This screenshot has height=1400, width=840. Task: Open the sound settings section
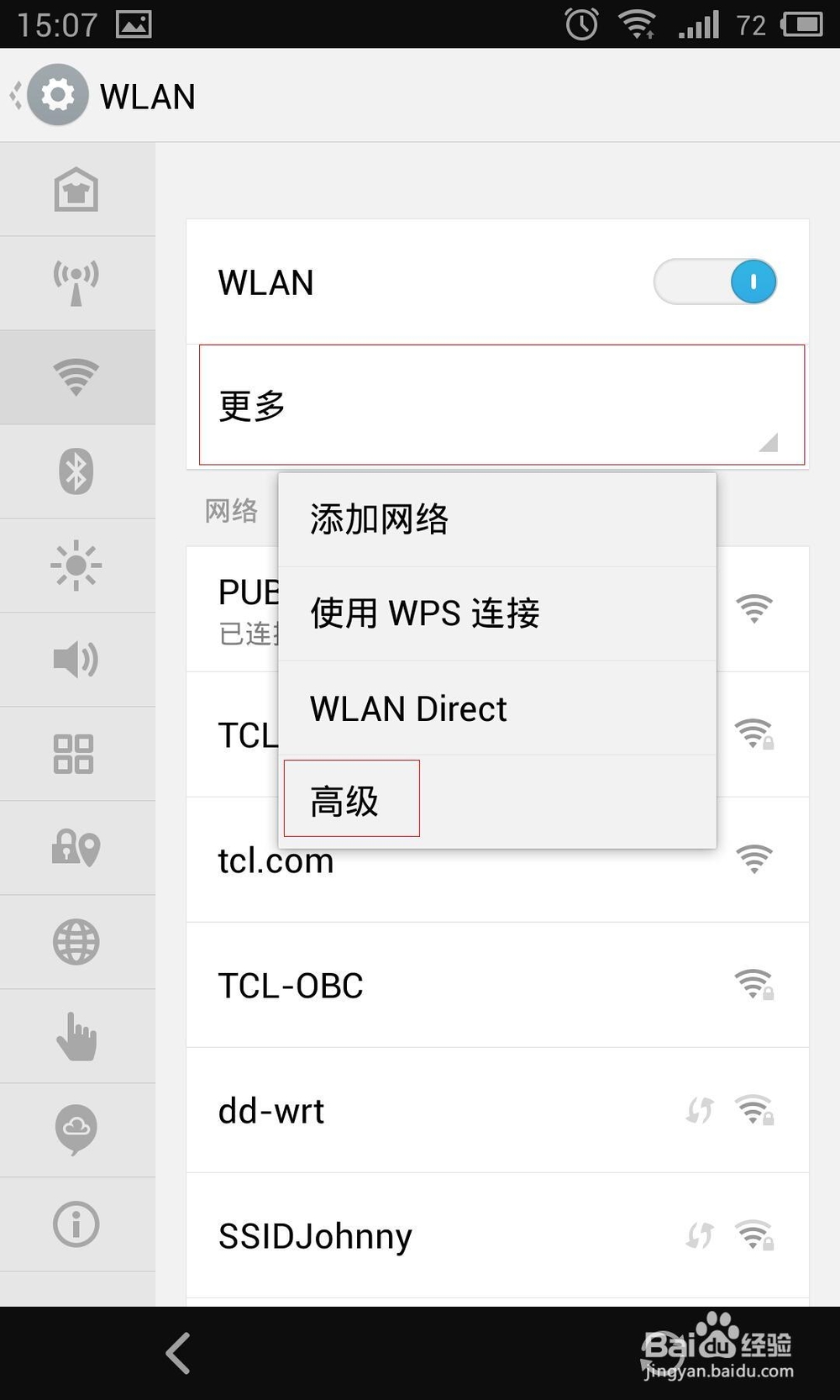click(76, 660)
